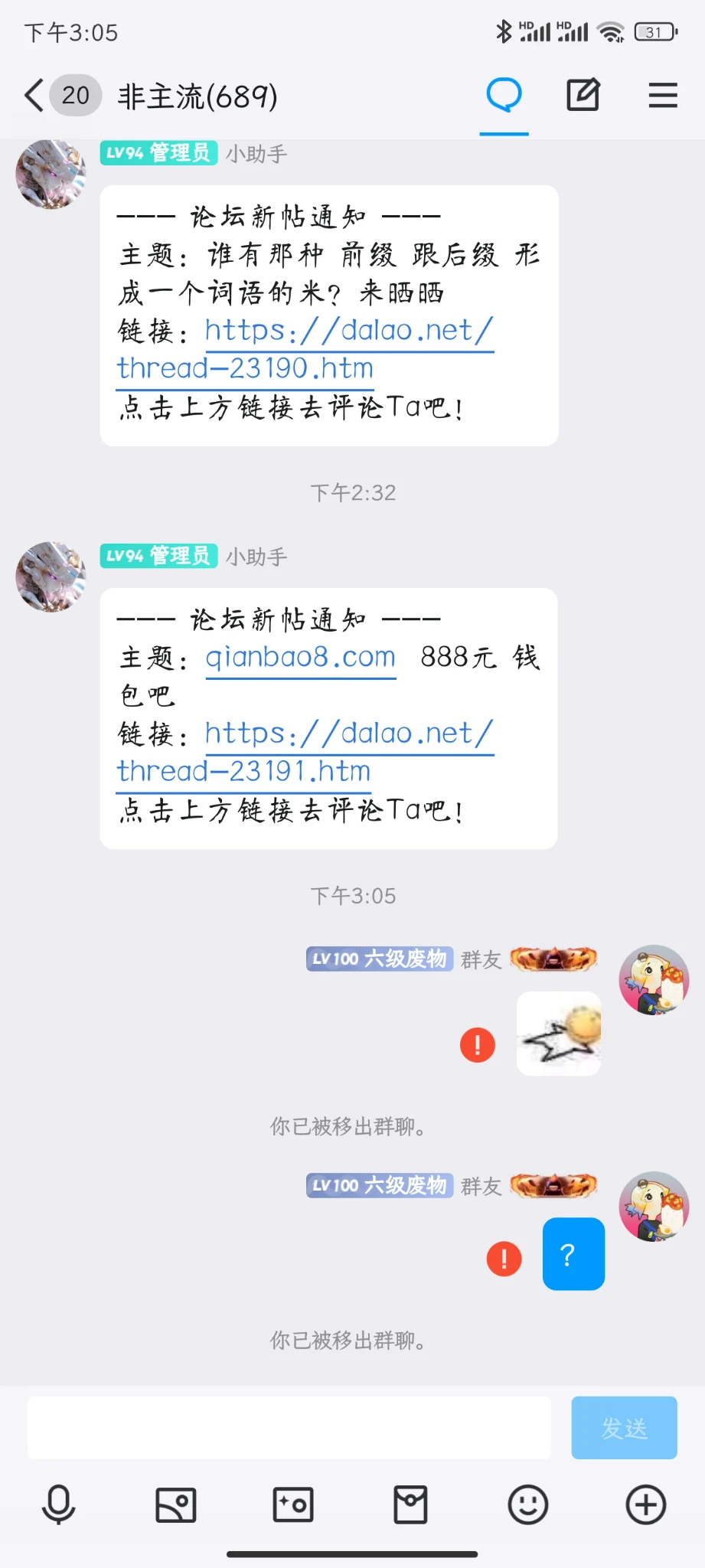705x1568 pixels.
Task: Open the image gallery picker
Action: point(176,1504)
